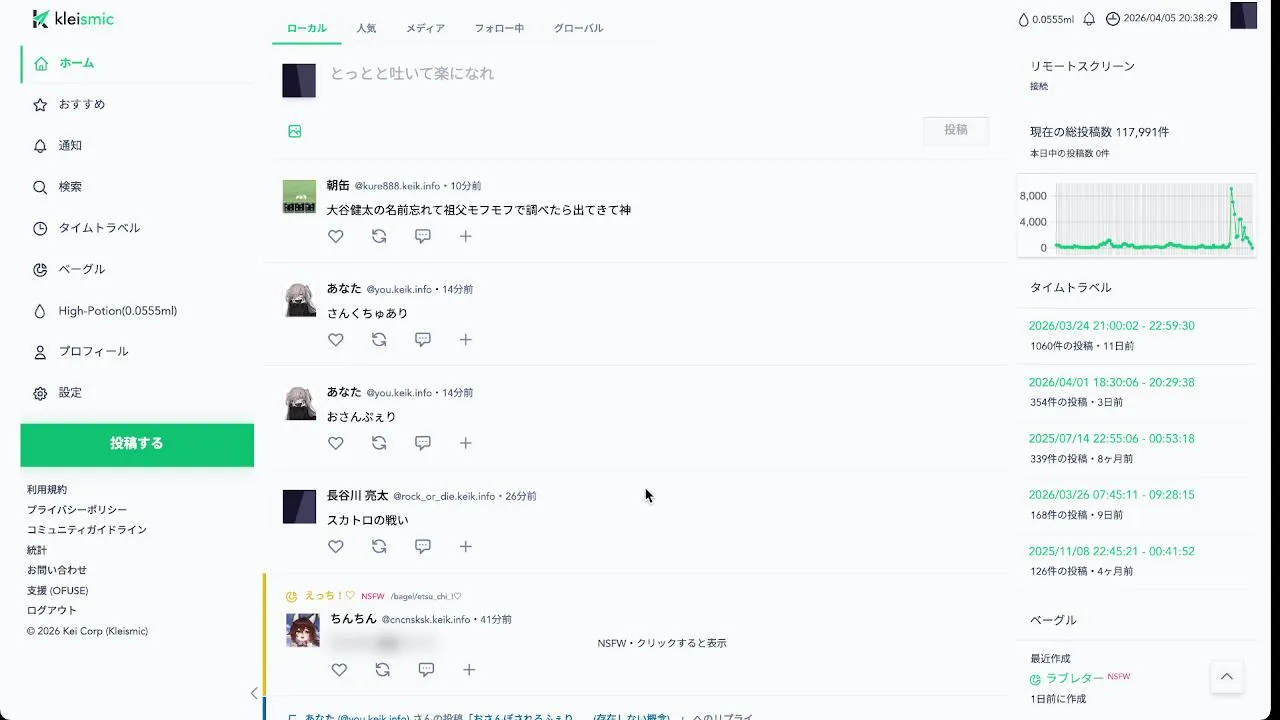Open time travel entry 2026/03/24 21:00:02
1280x720 pixels.
tap(1111, 326)
